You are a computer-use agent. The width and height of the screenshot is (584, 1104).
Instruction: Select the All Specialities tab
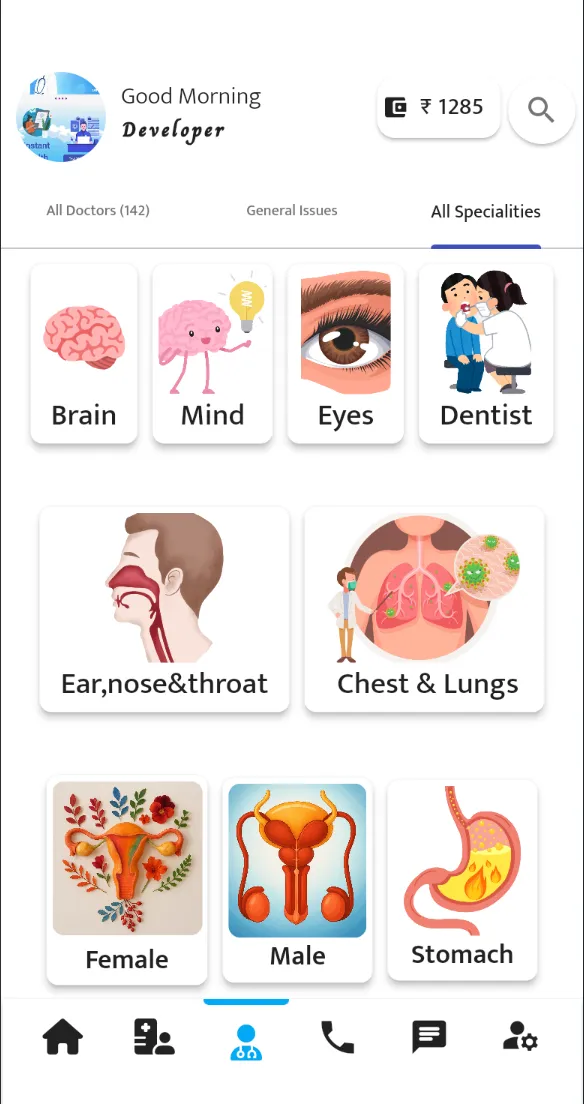tap(485, 211)
